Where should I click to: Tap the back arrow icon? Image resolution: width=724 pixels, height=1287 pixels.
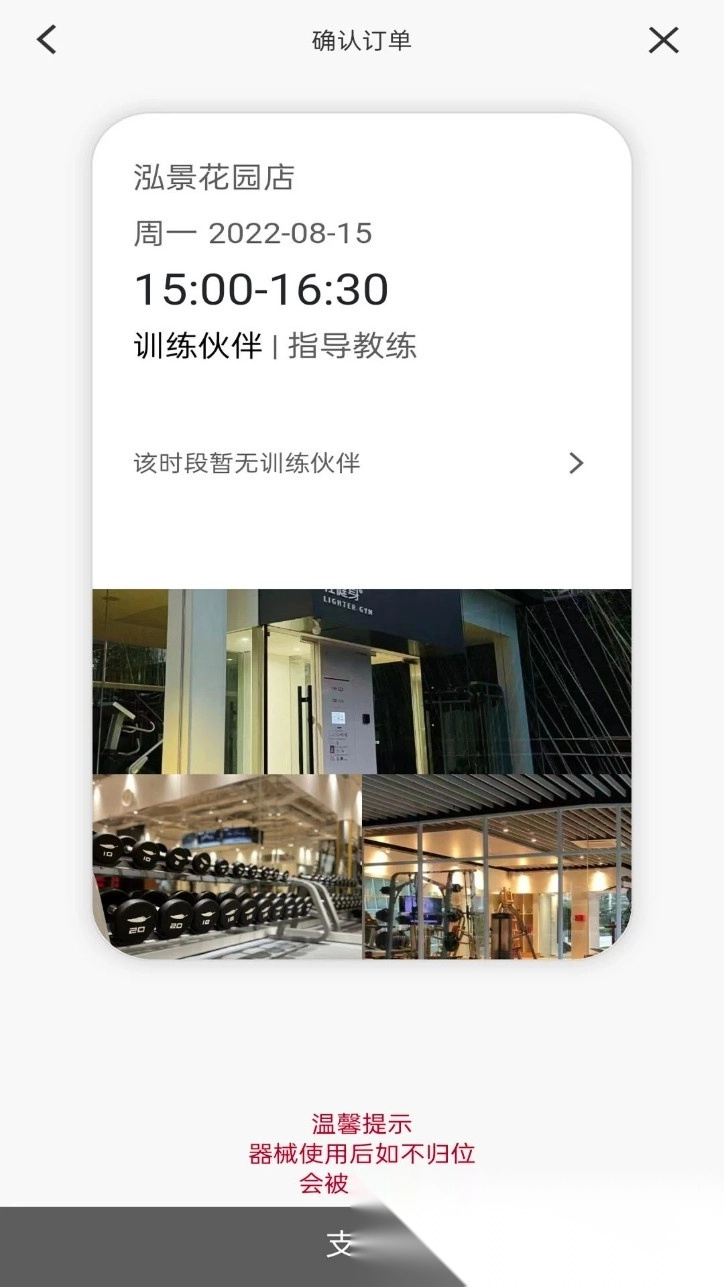45,40
